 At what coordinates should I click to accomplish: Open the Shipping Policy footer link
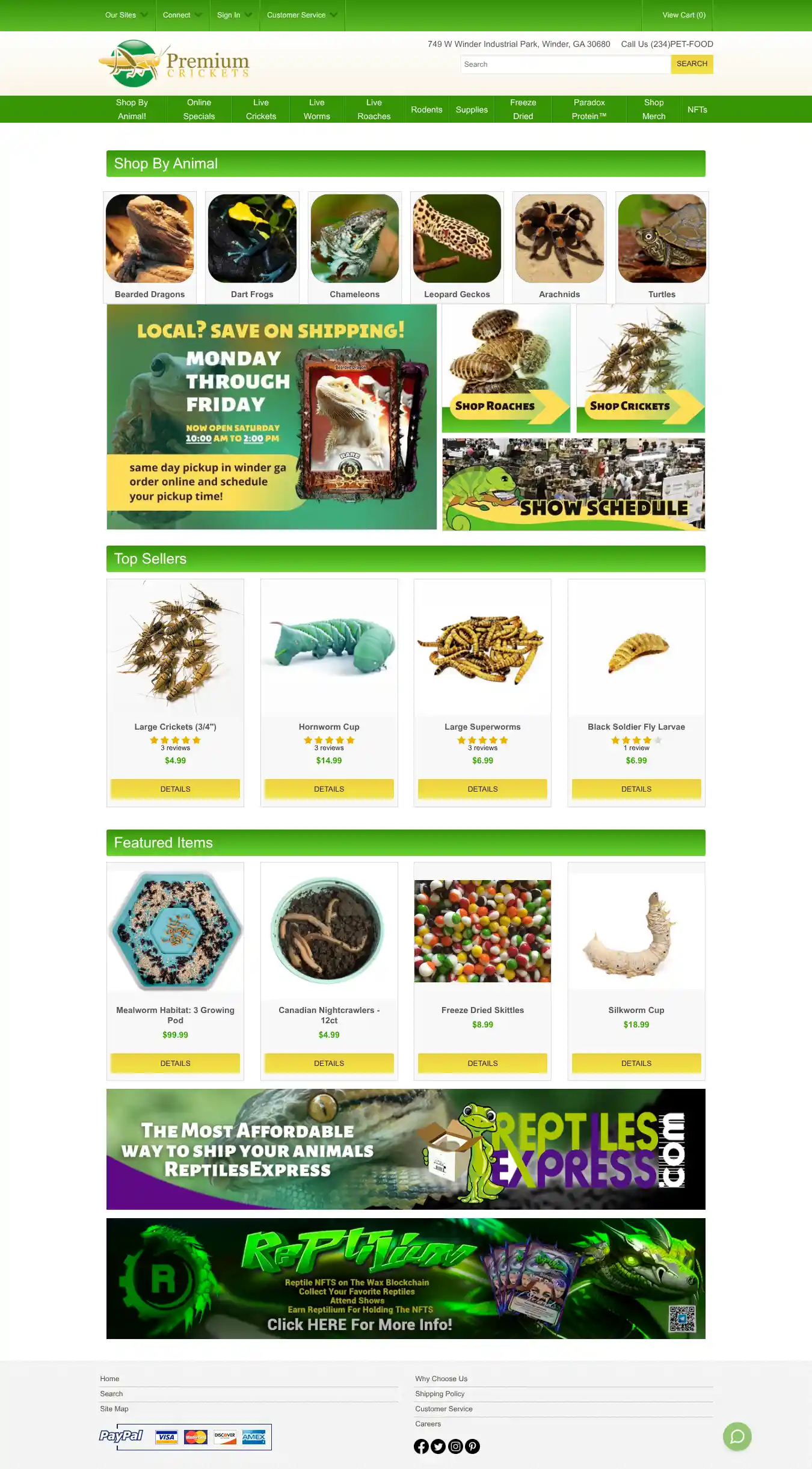click(440, 1394)
